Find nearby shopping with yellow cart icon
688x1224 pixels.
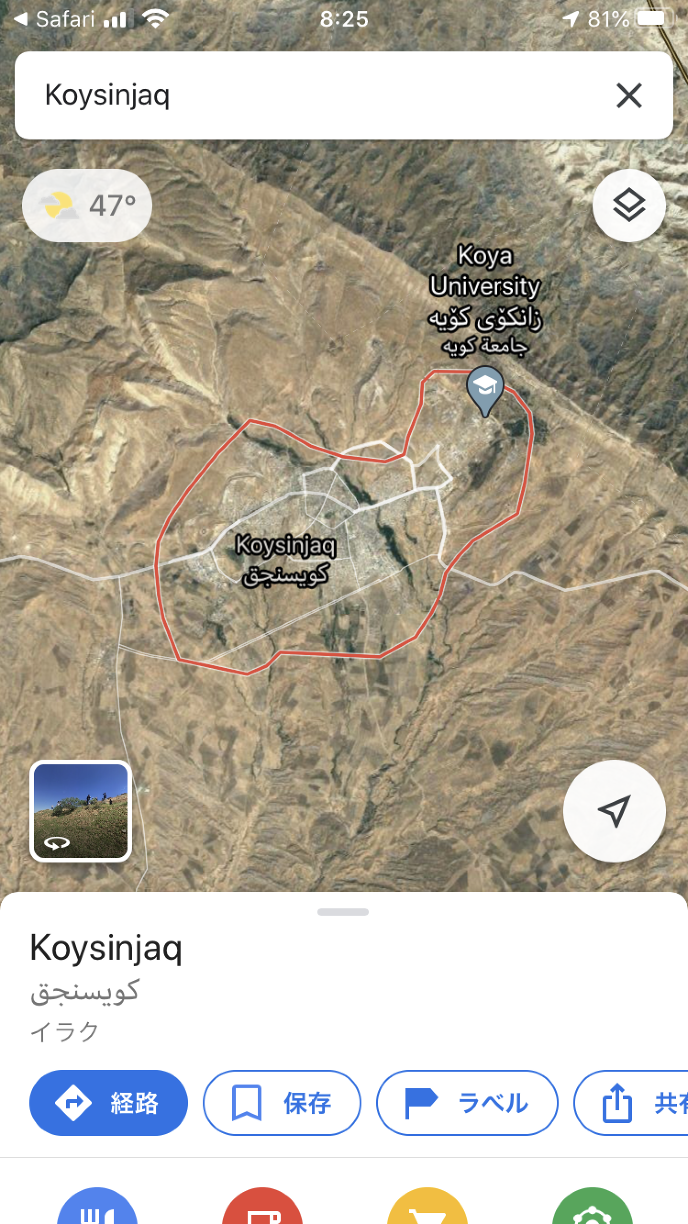click(x=427, y=1210)
